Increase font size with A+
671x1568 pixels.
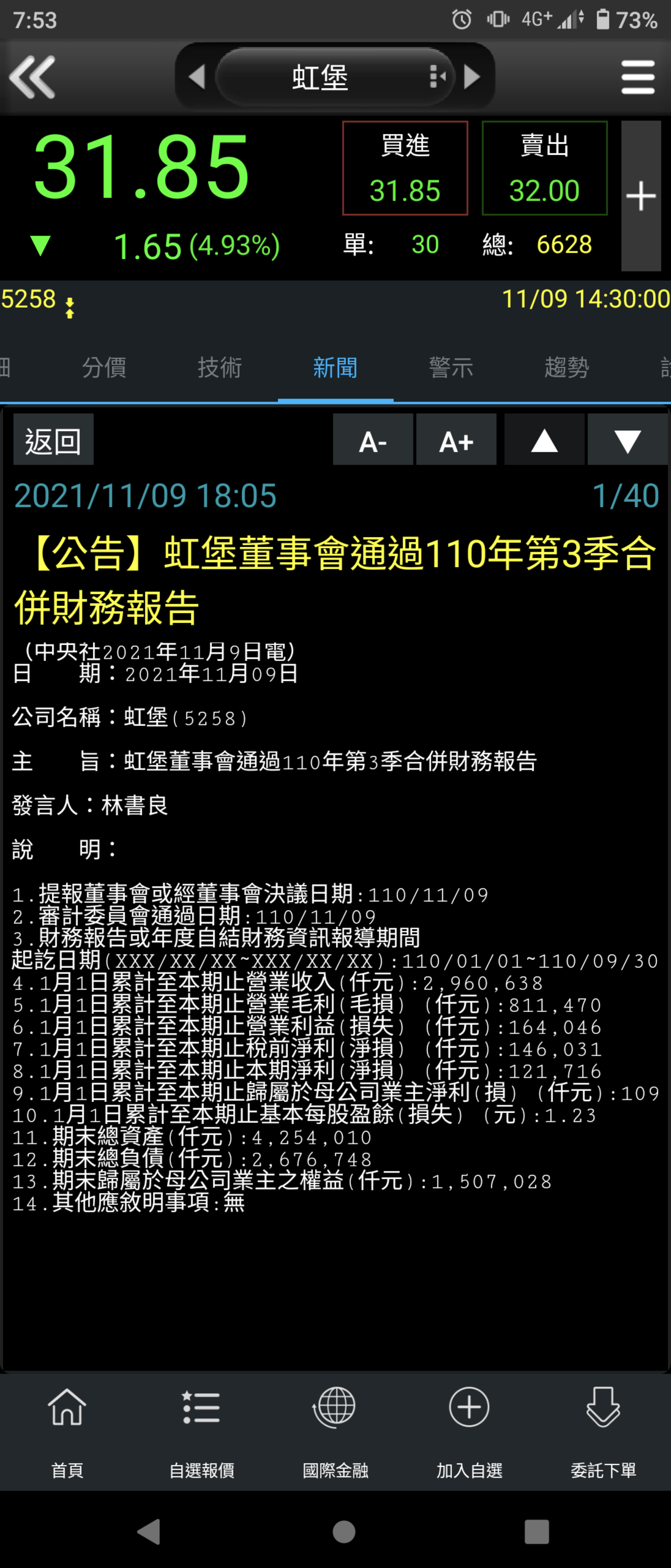click(x=456, y=440)
